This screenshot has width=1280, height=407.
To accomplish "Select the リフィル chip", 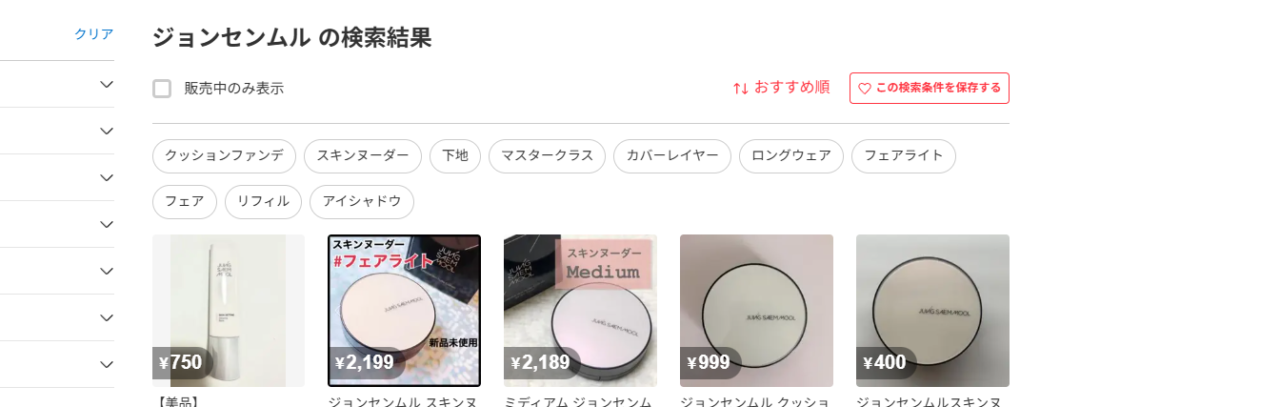I will pos(263,202).
